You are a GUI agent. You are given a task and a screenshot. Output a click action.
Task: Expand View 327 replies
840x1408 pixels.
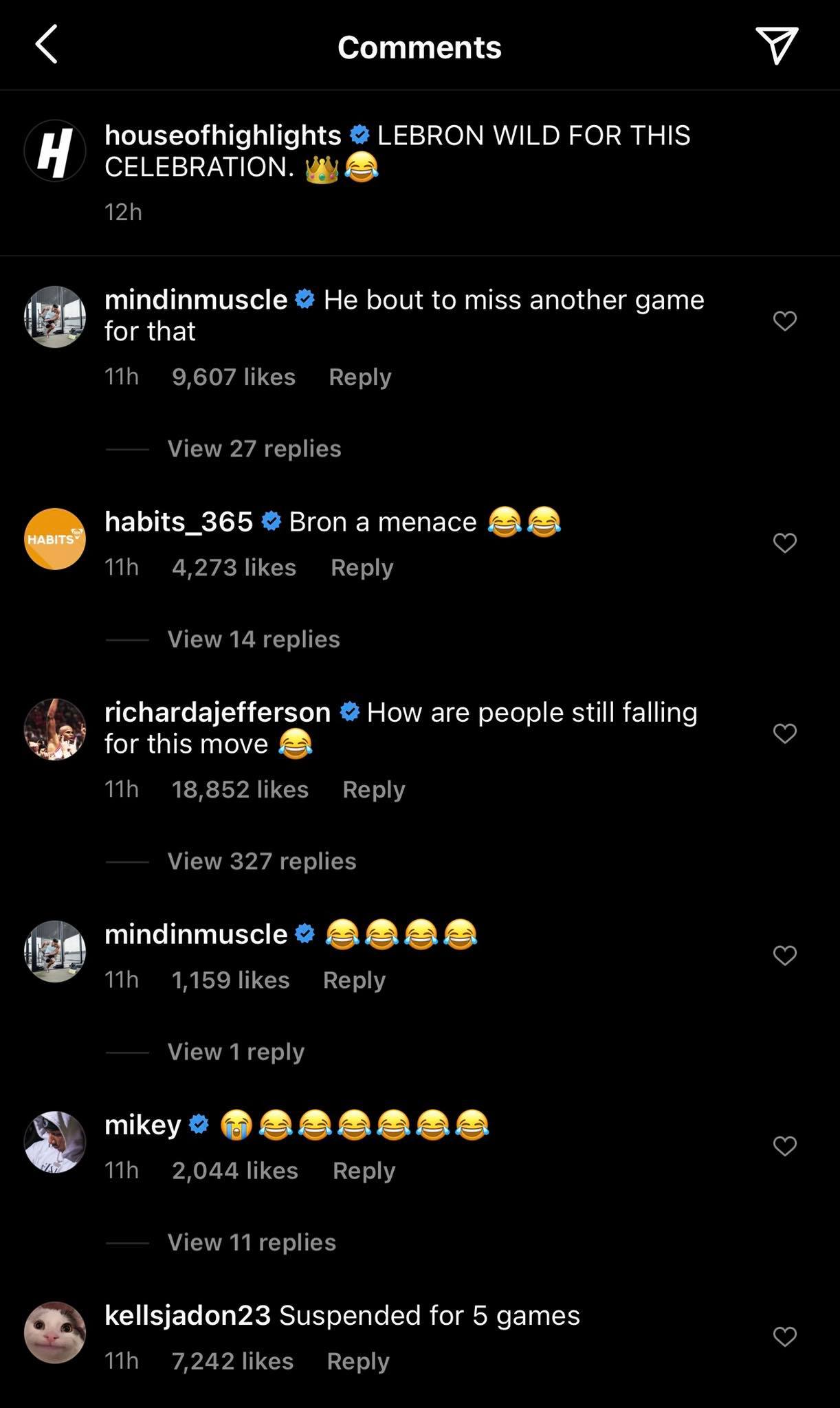click(262, 861)
